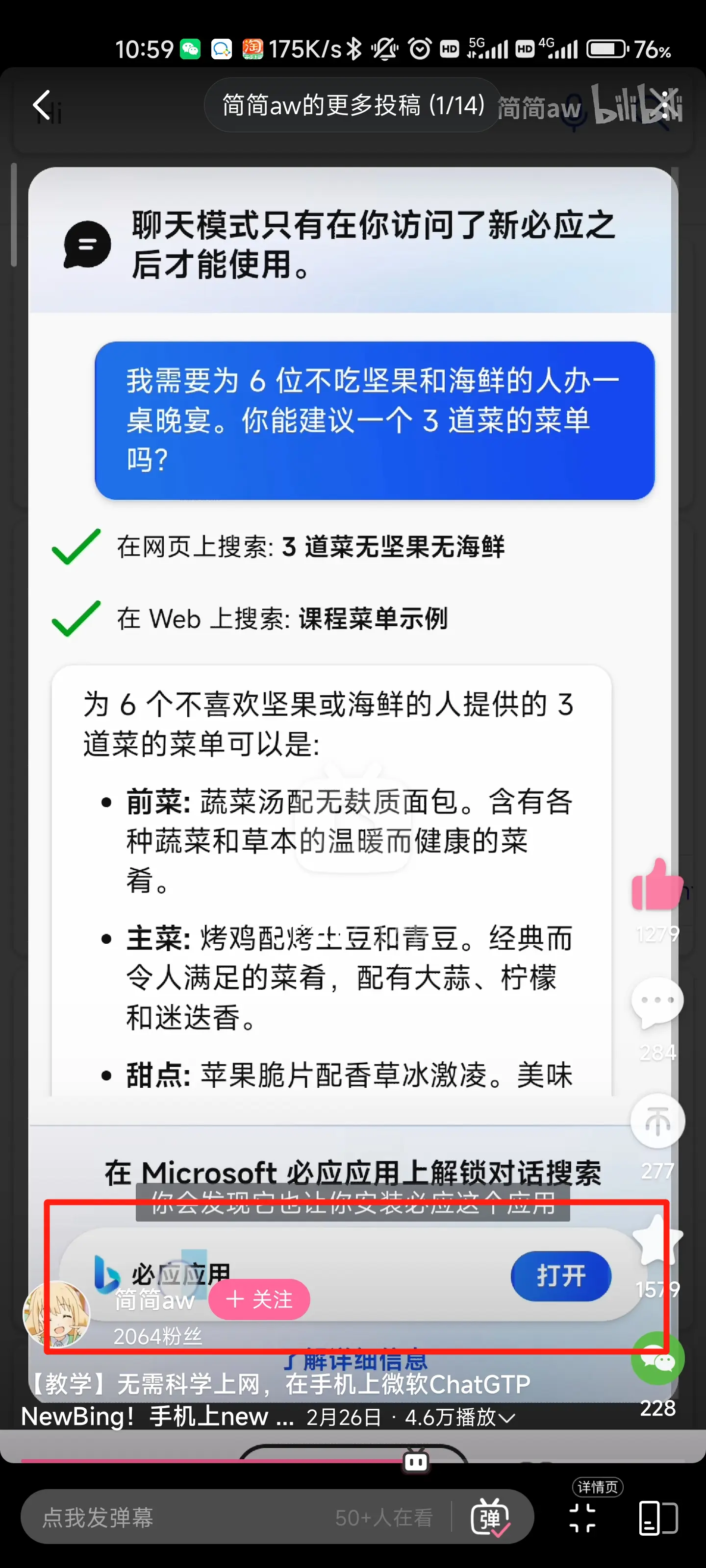Tap the 点我发弹幕 input field
706x1568 pixels.
click(183, 1518)
